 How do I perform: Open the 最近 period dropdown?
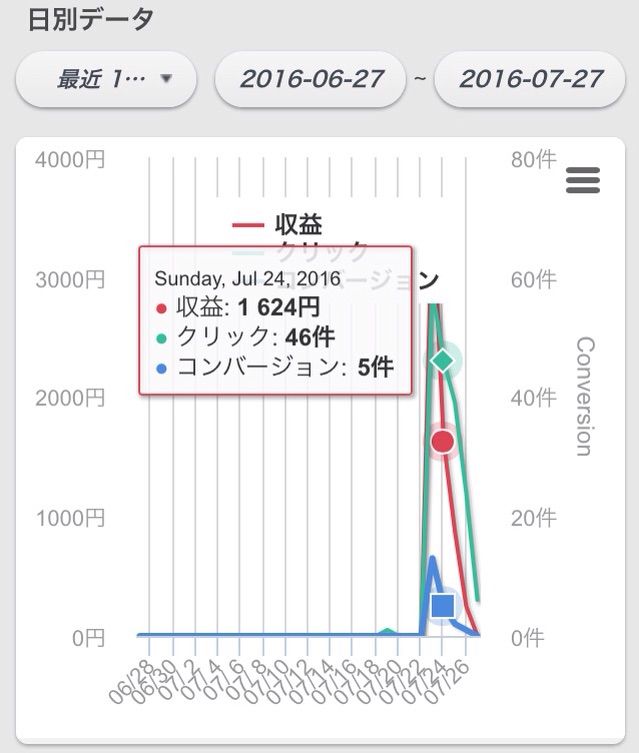point(106,79)
